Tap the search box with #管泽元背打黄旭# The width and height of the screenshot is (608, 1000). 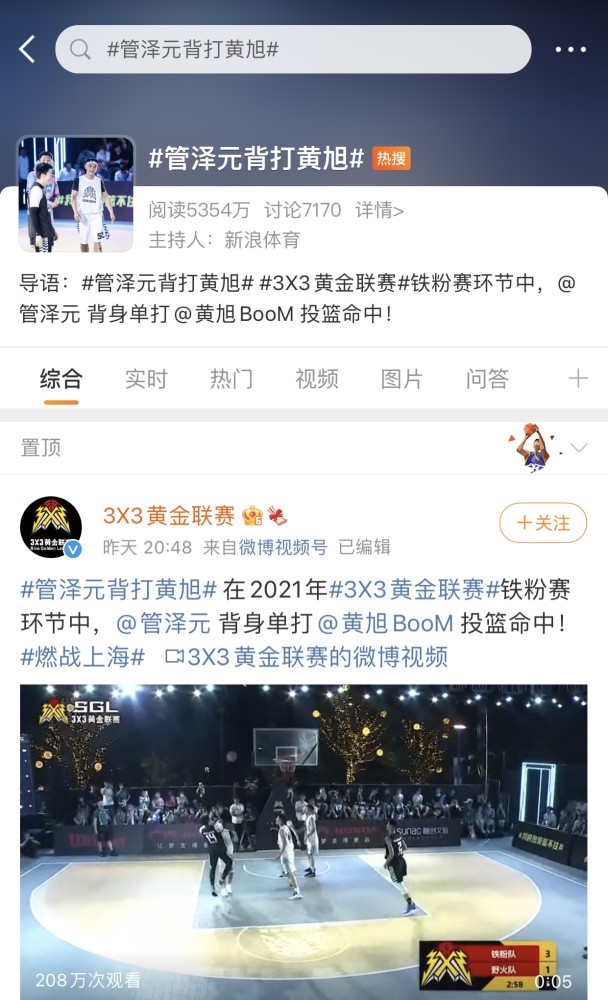click(293, 49)
